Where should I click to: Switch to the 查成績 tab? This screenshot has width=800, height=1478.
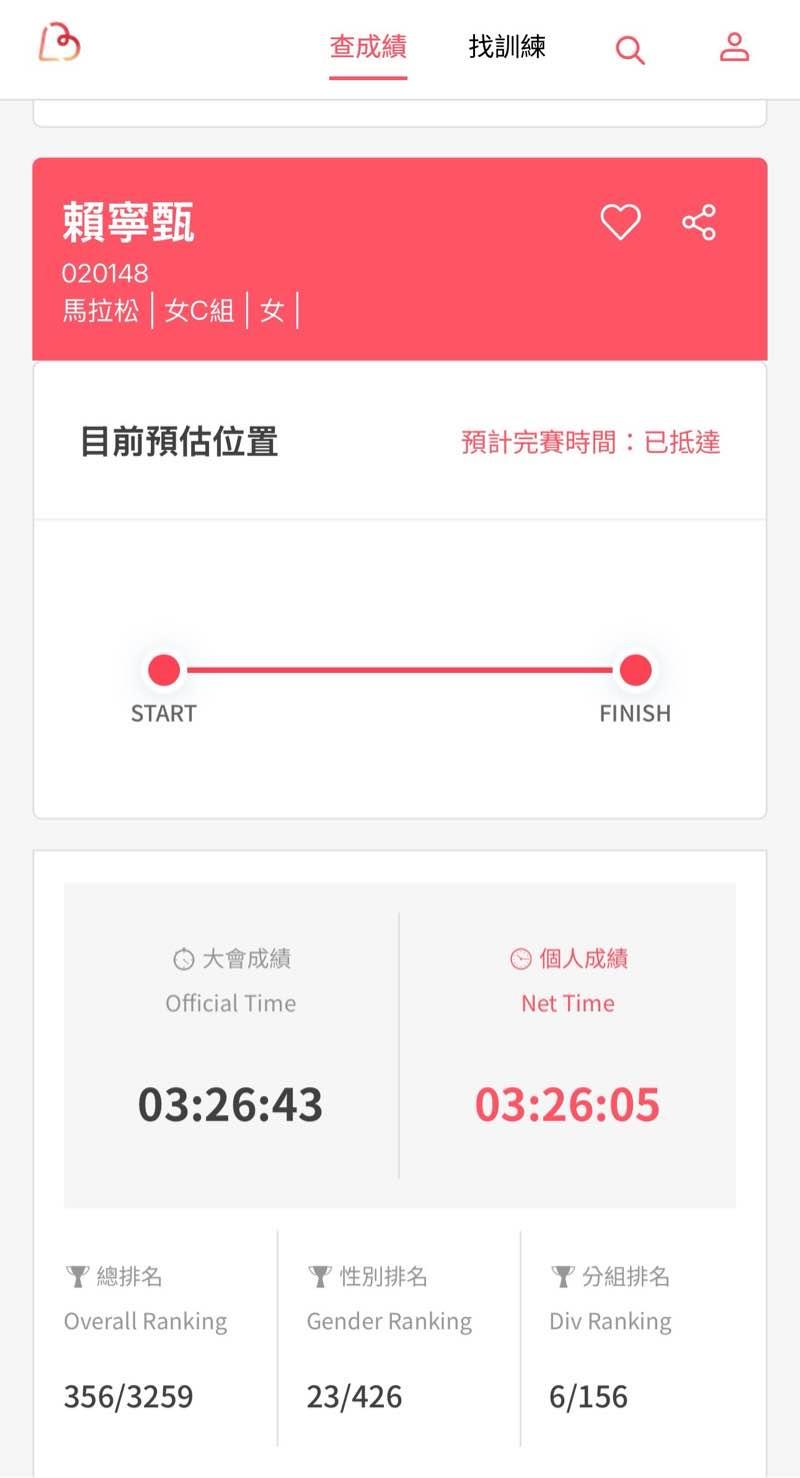tap(368, 47)
